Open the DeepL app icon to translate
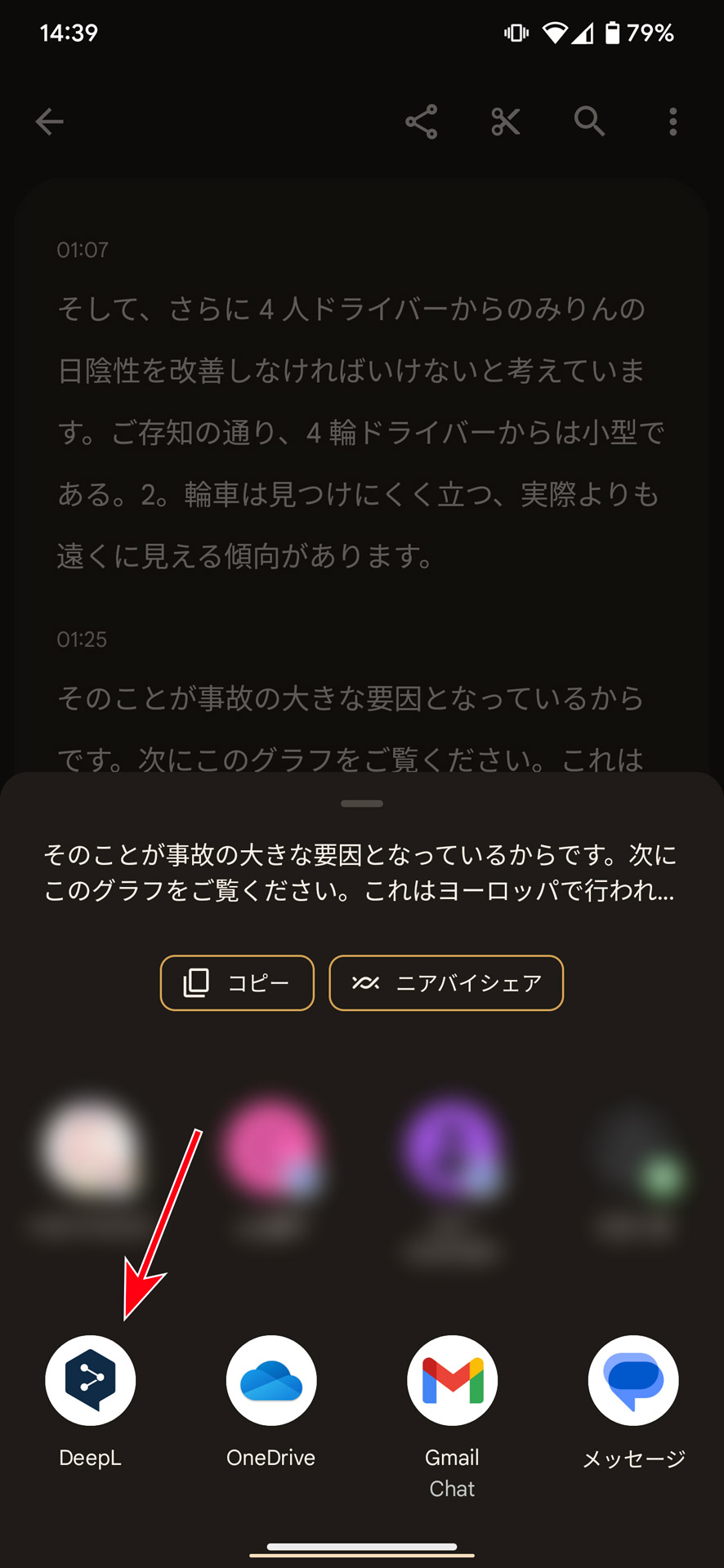The height and width of the screenshot is (1568, 724). (89, 1379)
